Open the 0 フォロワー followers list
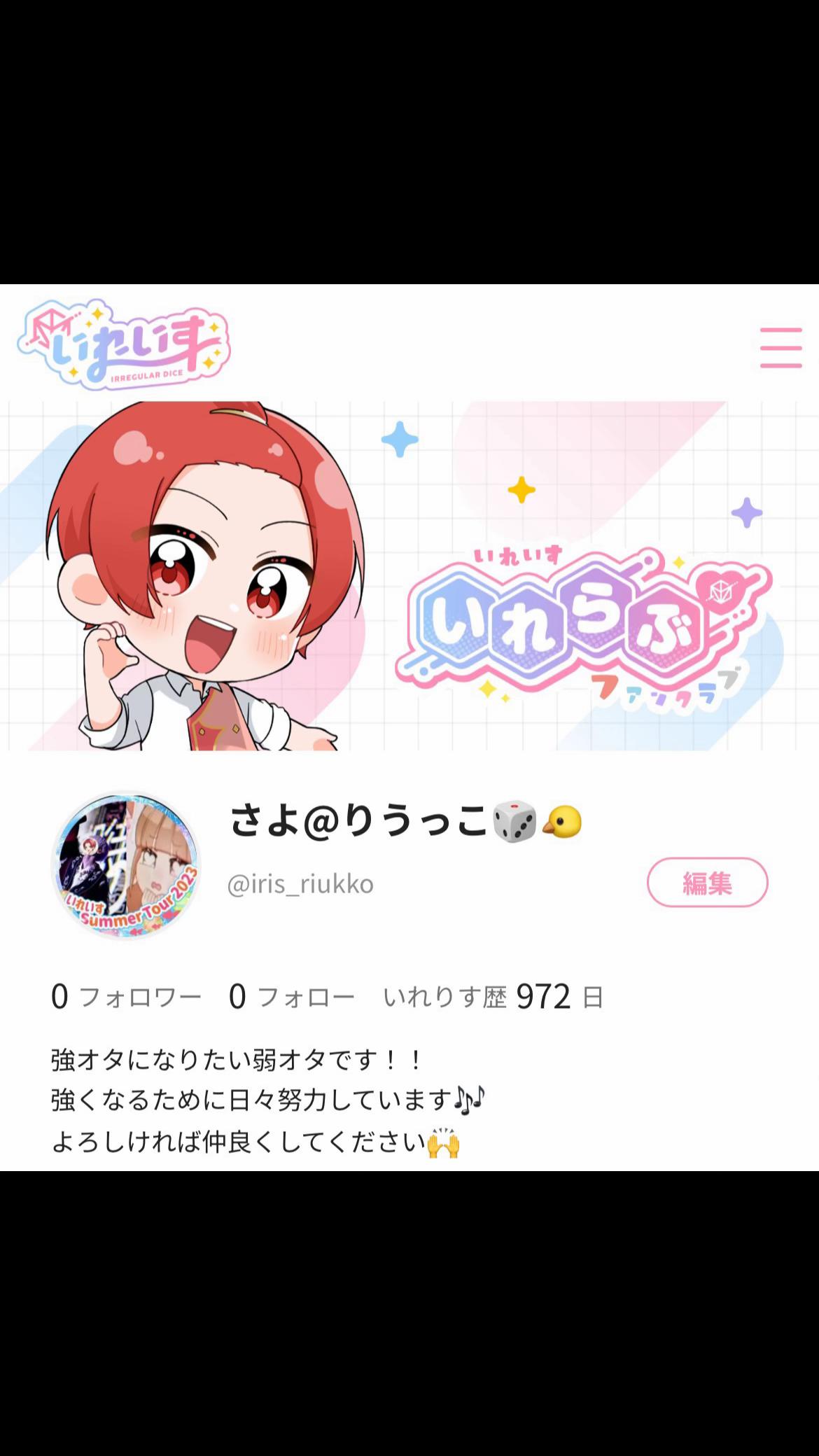This screenshot has height=1456, width=819. pos(127,997)
